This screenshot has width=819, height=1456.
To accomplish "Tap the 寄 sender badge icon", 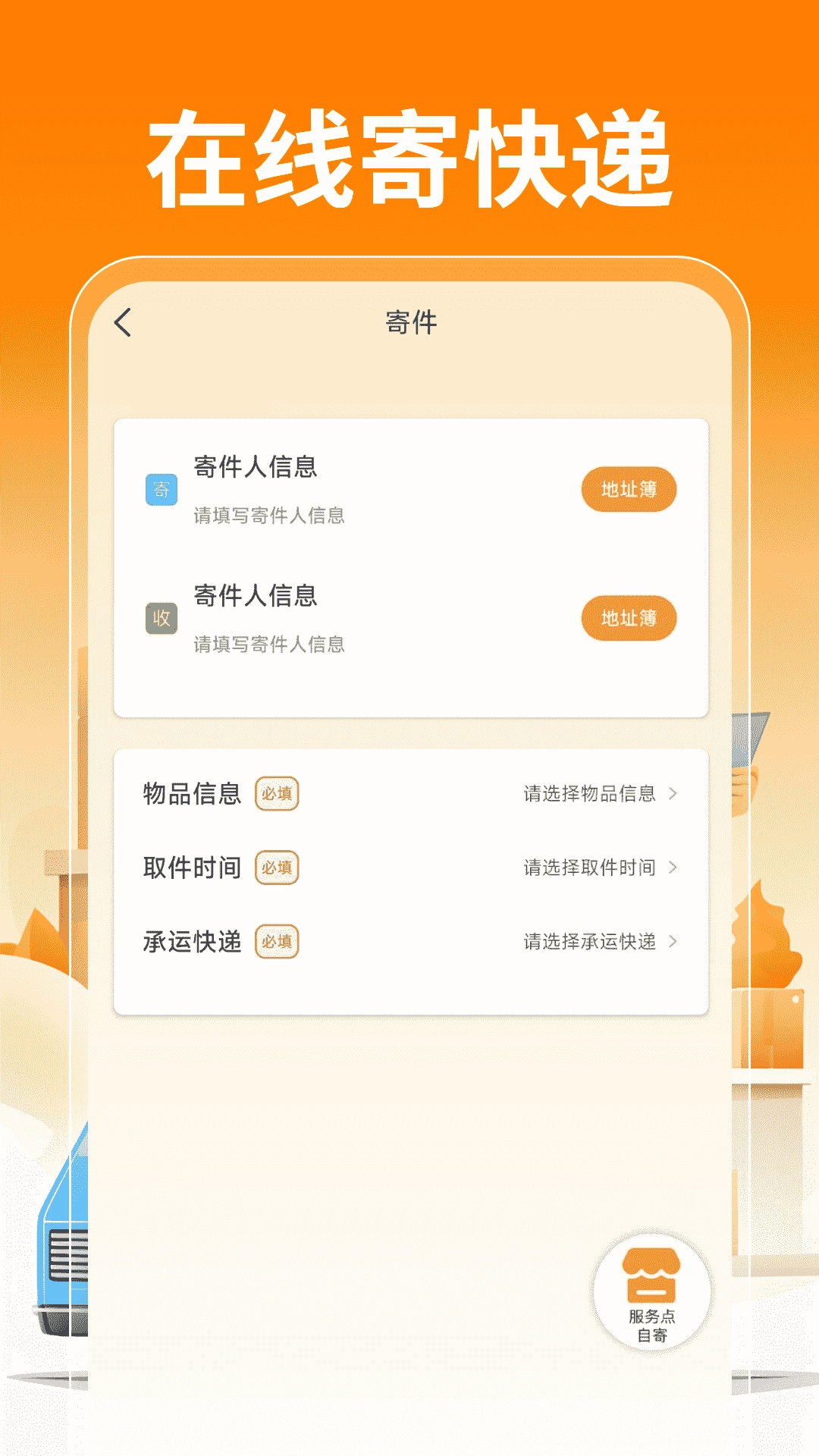I will (161, 490).
